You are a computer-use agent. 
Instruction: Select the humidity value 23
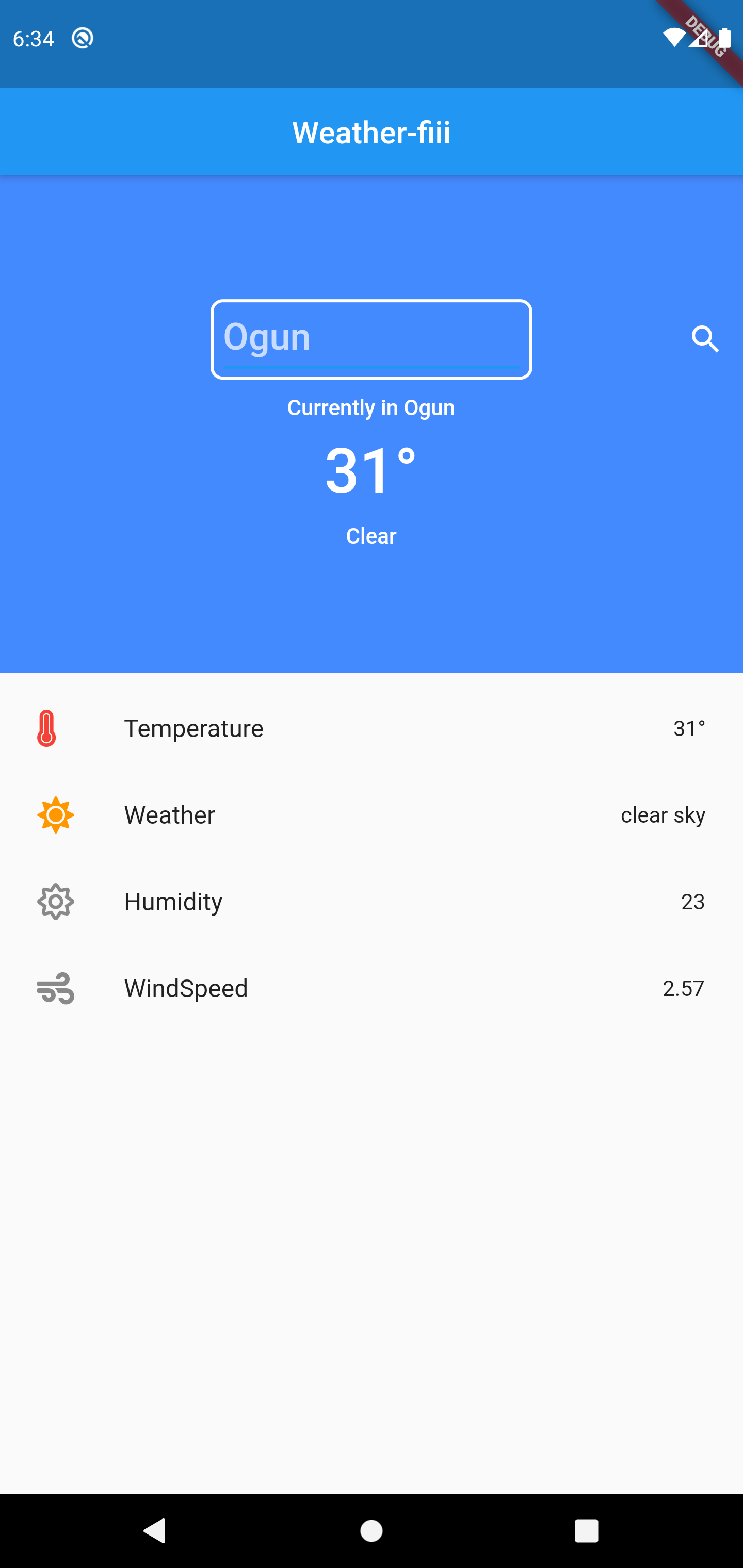click(692, 902)
